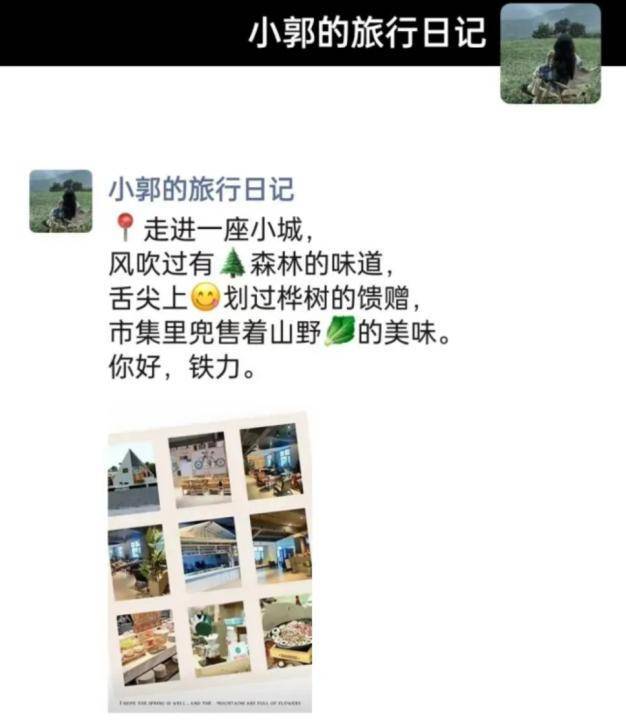
Task: View the photo collage image in the post
Action: pos(209,560)
